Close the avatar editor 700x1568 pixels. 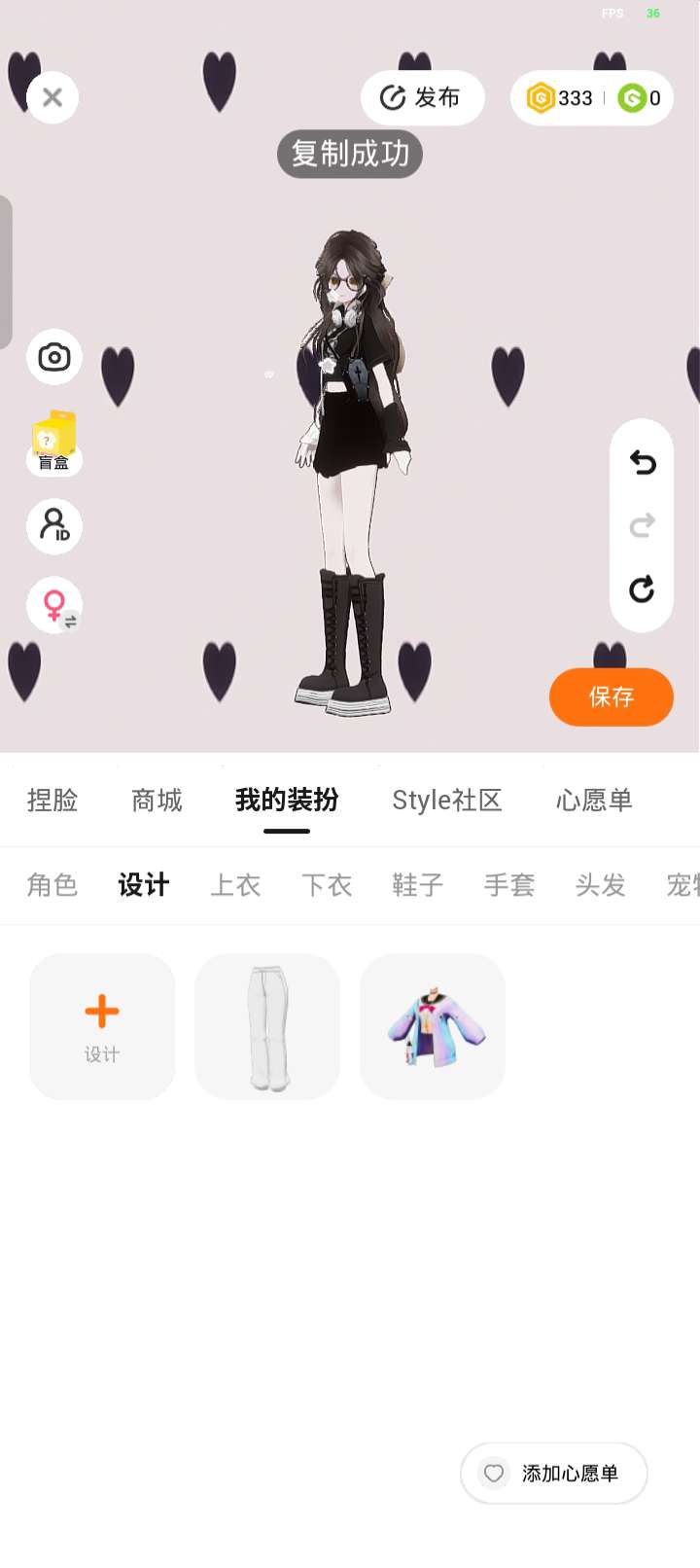(52, 97)
